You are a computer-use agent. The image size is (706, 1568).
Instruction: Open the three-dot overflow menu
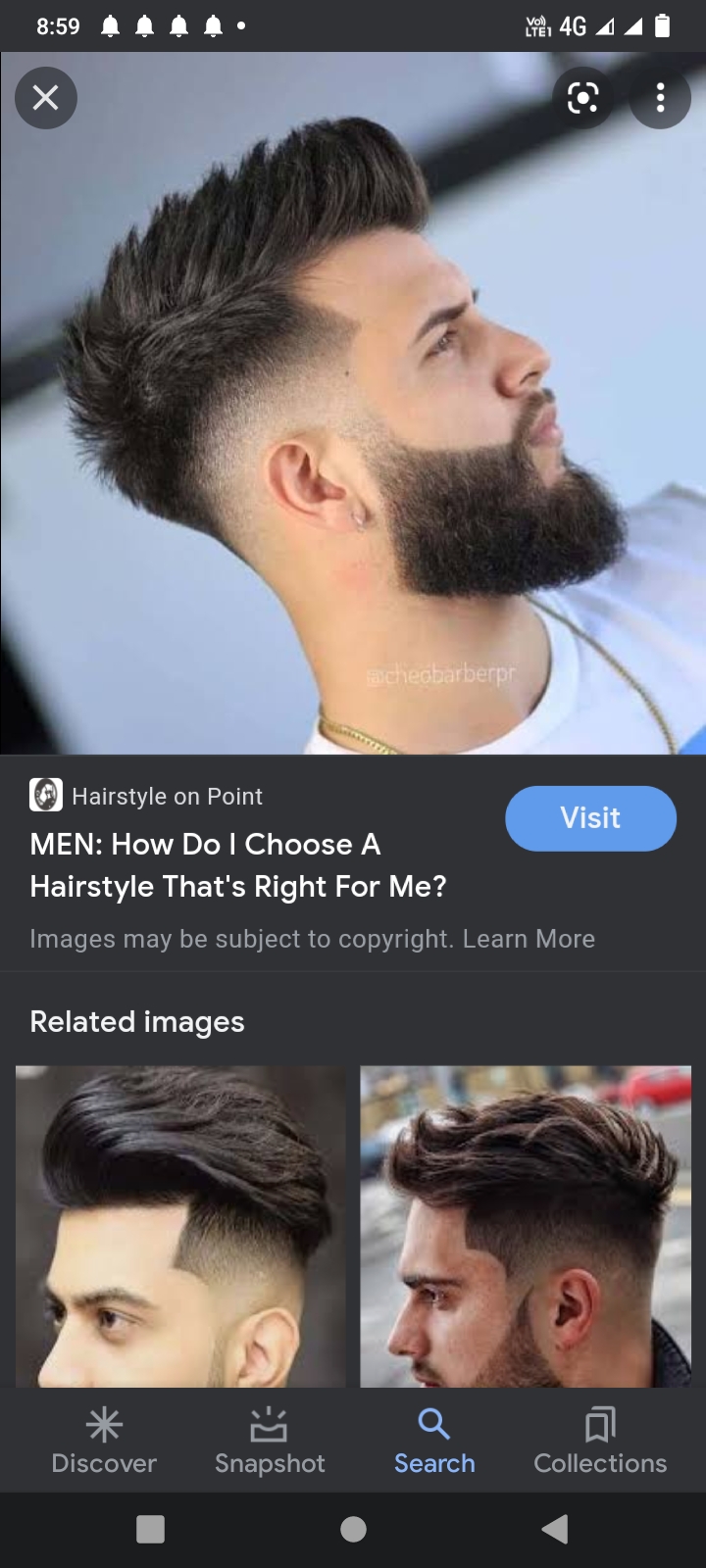660,98
